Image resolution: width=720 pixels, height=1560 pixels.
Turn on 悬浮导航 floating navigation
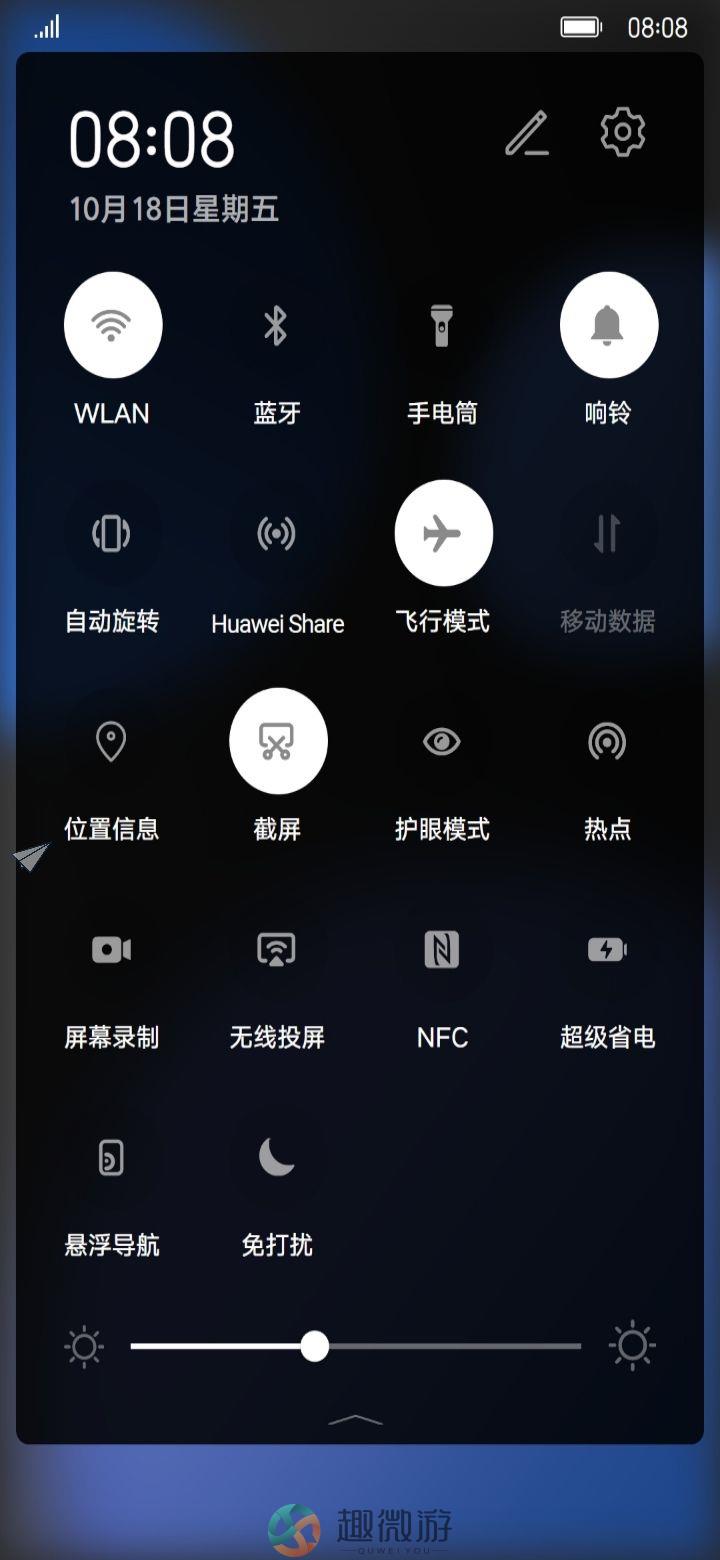click(112, 1157)
